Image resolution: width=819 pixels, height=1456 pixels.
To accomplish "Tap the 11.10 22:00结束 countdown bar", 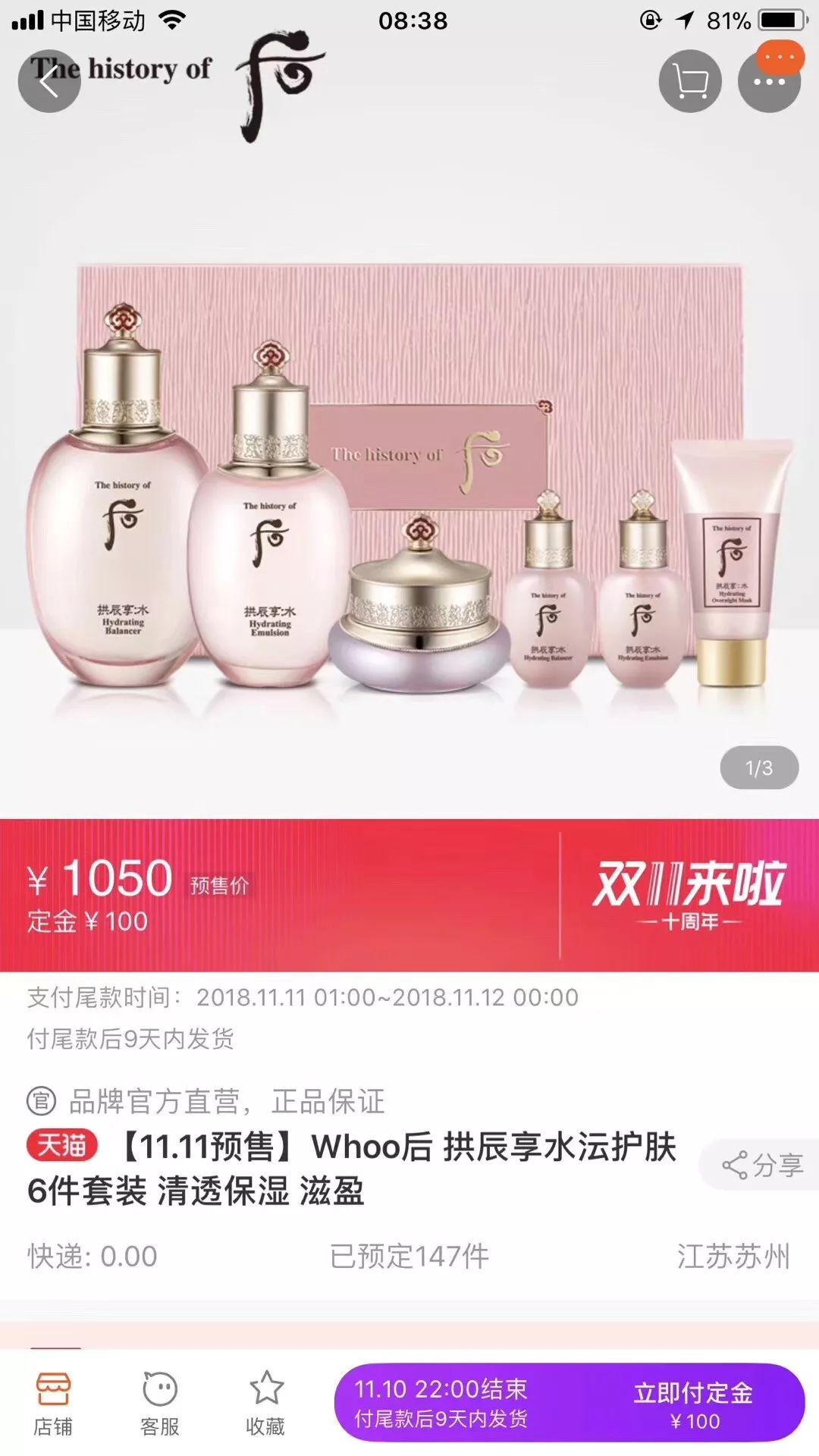I will [x=447, y=1399].
